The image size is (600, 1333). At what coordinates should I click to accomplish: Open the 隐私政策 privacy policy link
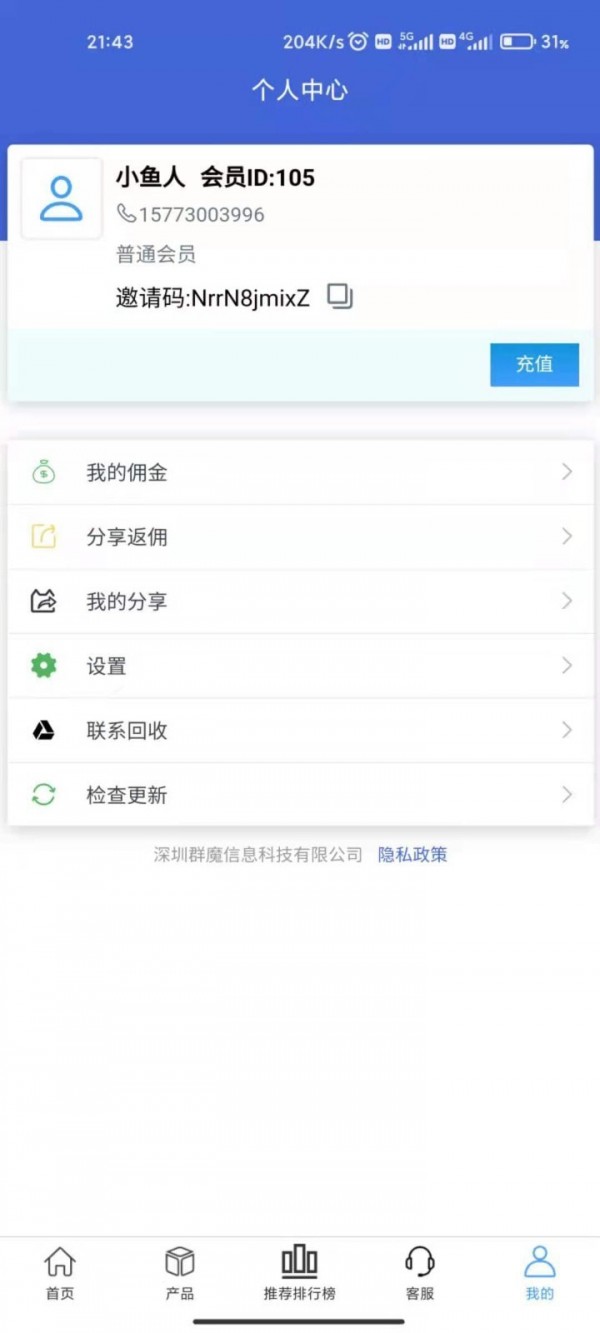coord(412,854)
